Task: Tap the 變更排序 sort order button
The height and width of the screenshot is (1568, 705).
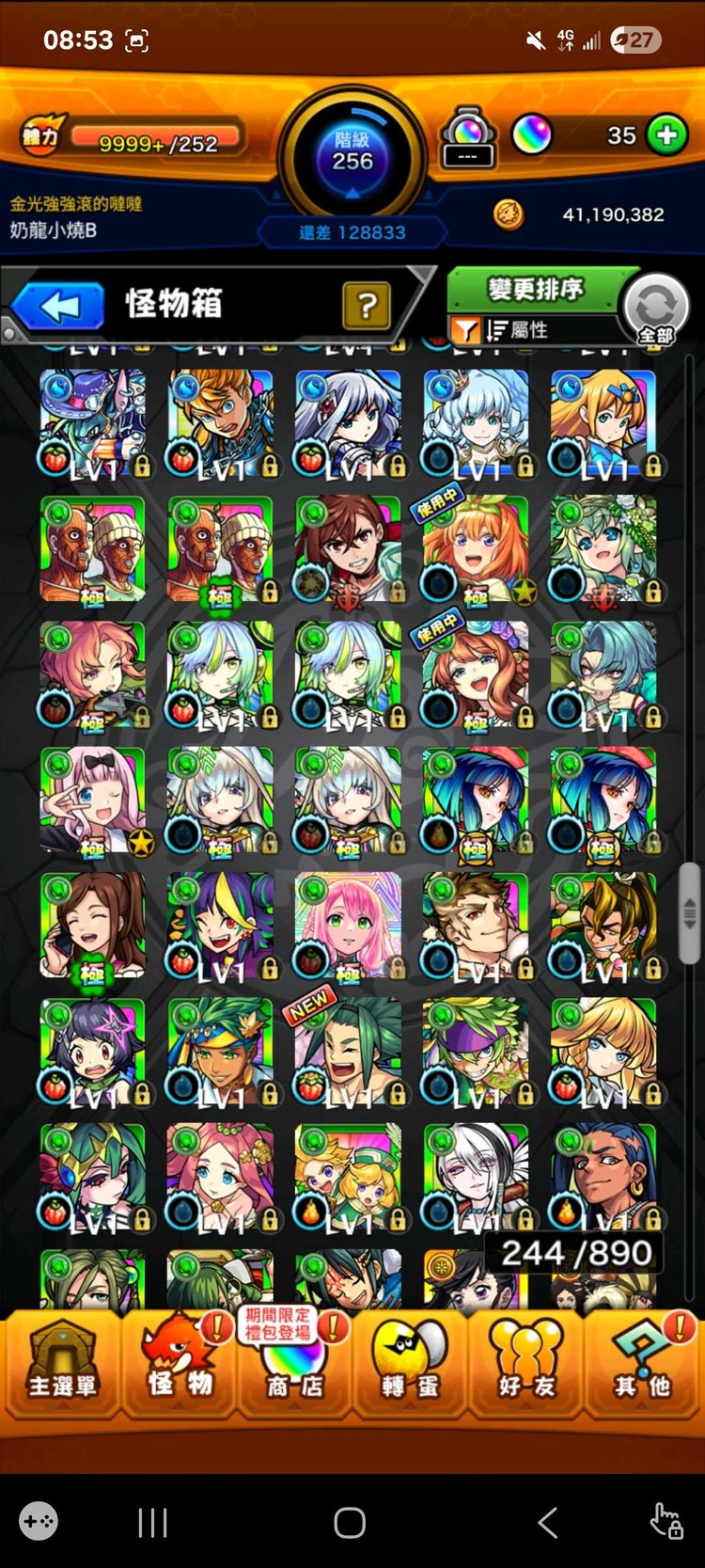Action: pyautogui.click(x=535, y=289)
